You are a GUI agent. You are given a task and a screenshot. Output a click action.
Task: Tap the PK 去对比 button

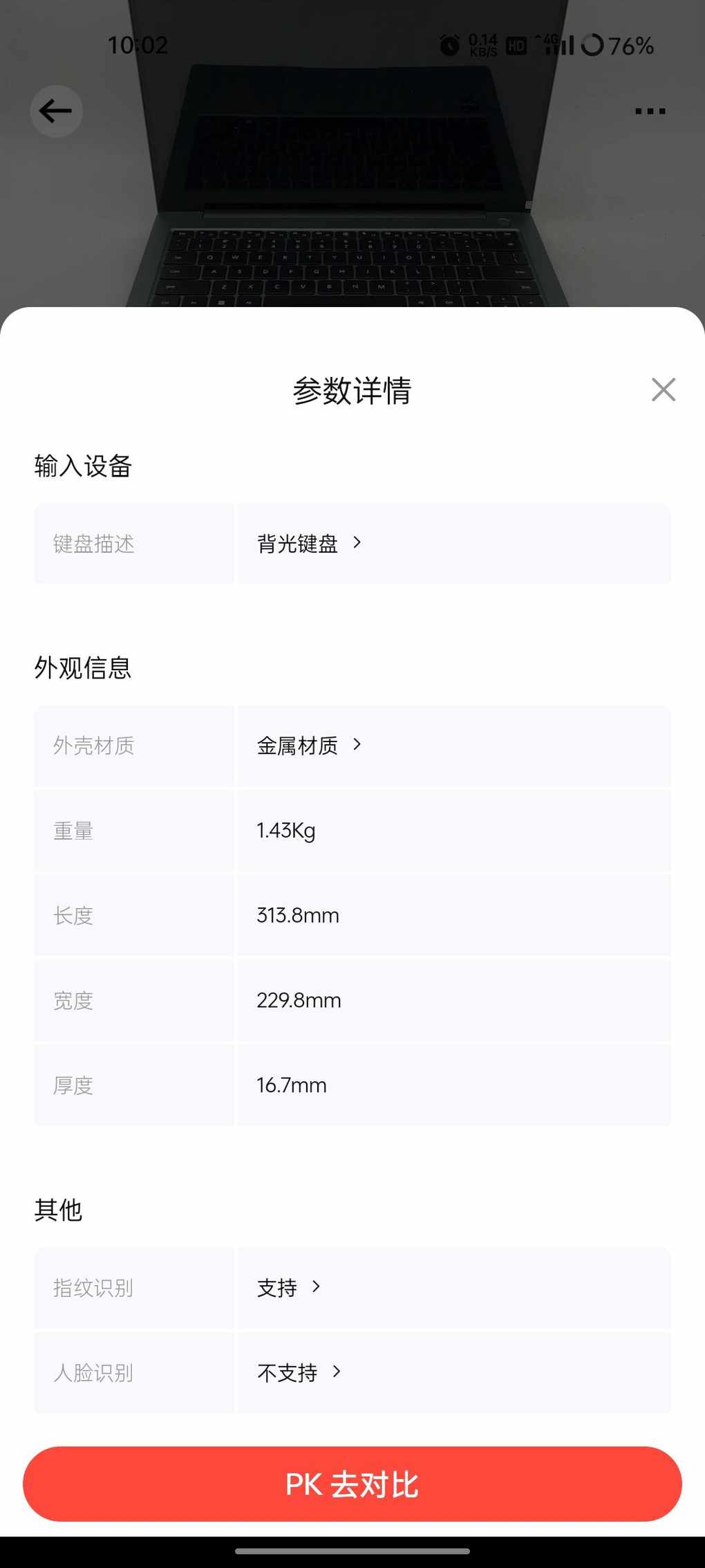[x=352, y=1484]
